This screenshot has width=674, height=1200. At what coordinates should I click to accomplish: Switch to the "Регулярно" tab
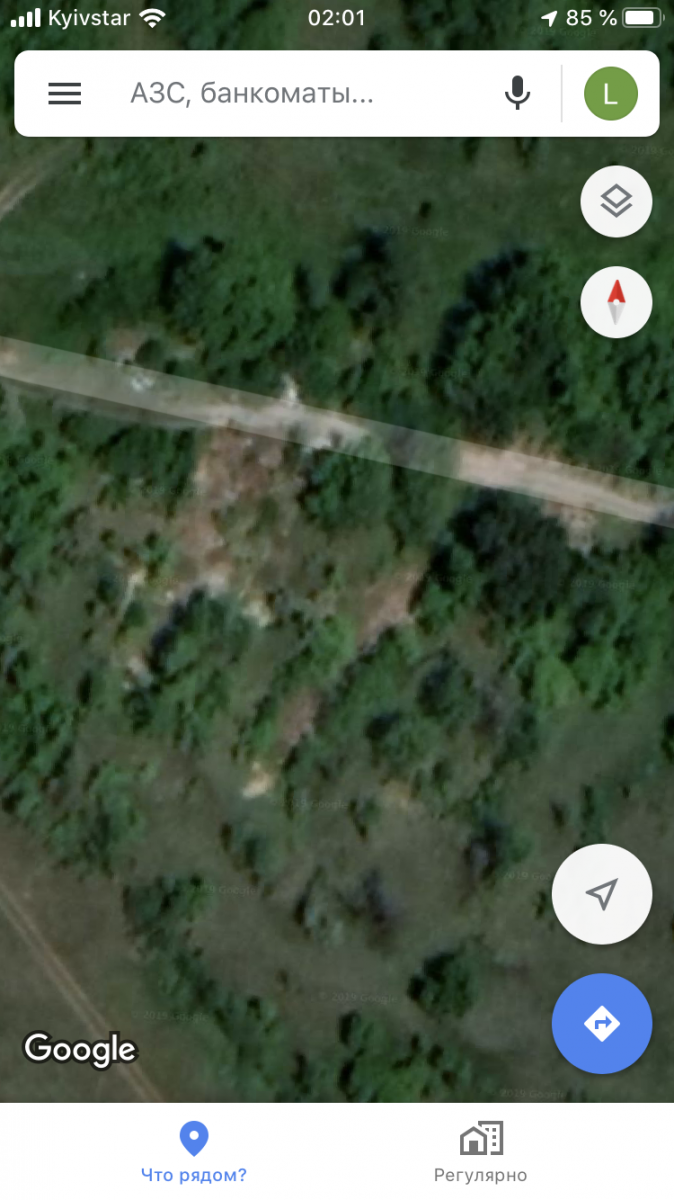point(480,1152)
